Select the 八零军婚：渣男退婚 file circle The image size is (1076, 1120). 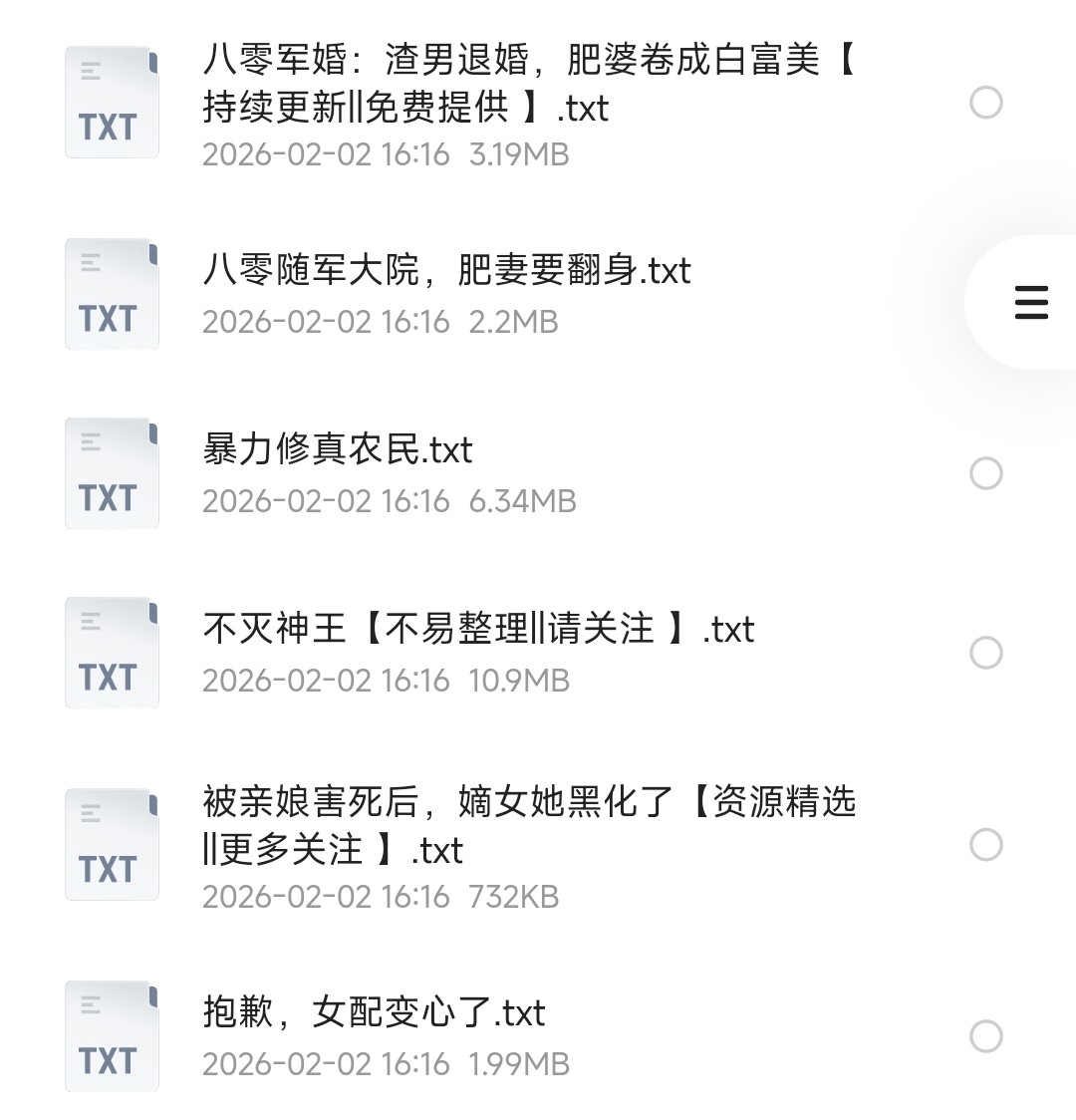985,103
